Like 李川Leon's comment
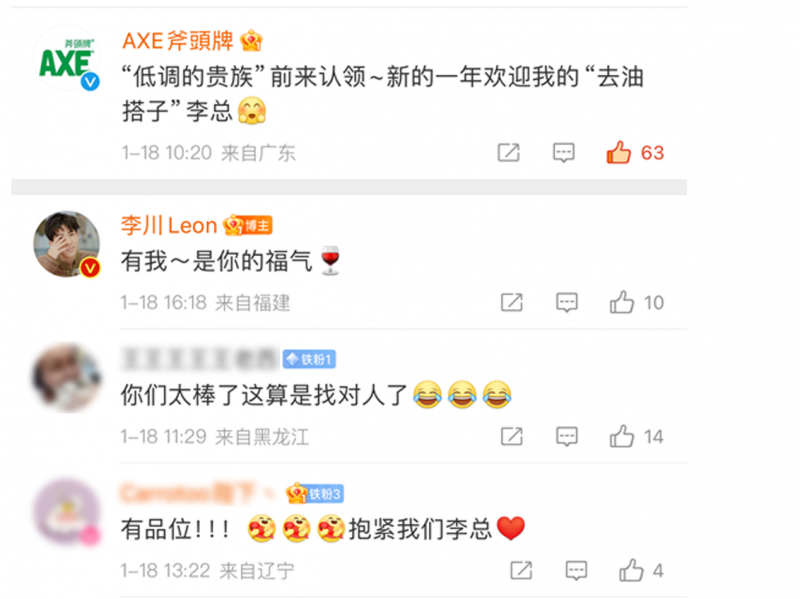 [x=621, y=302]
